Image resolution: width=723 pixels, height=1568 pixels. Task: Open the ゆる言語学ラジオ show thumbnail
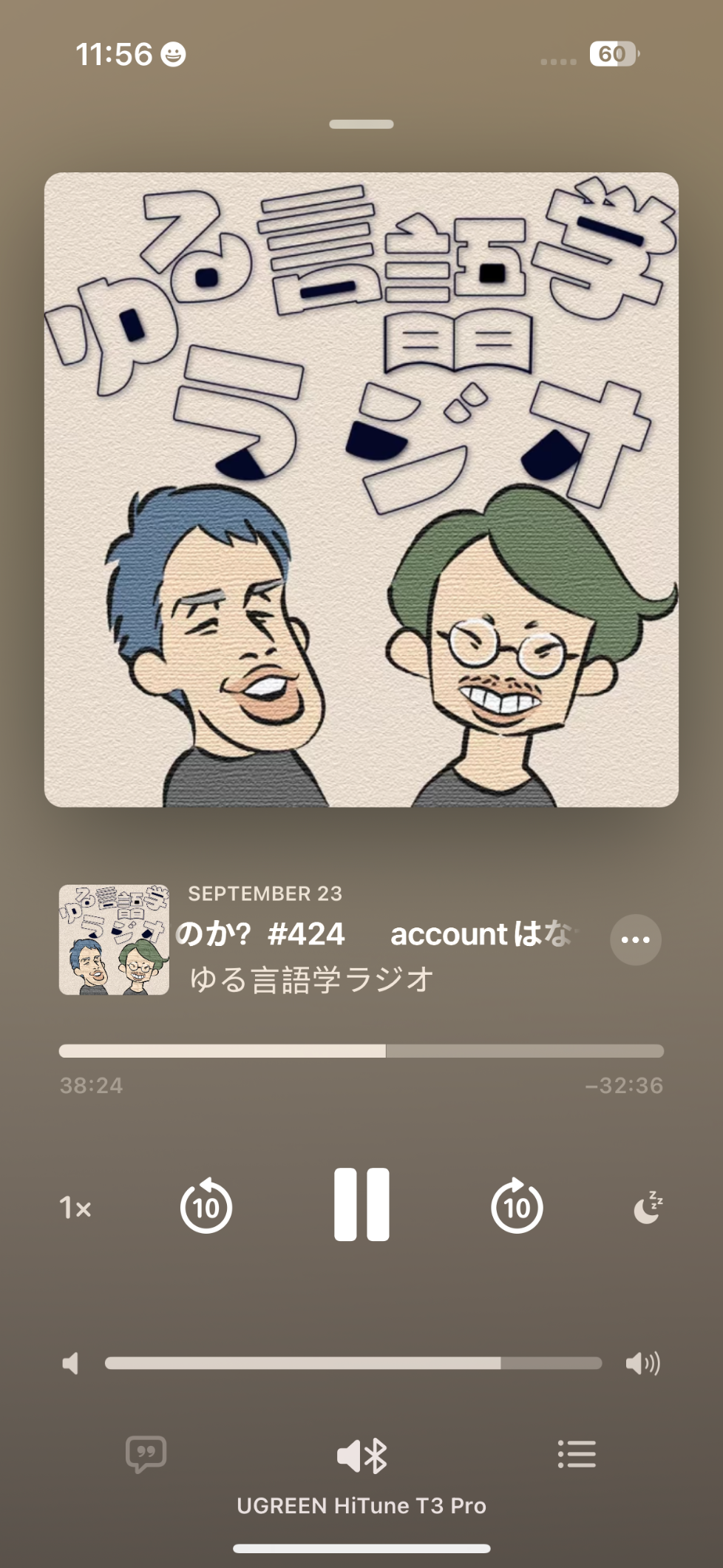[114, 940]
